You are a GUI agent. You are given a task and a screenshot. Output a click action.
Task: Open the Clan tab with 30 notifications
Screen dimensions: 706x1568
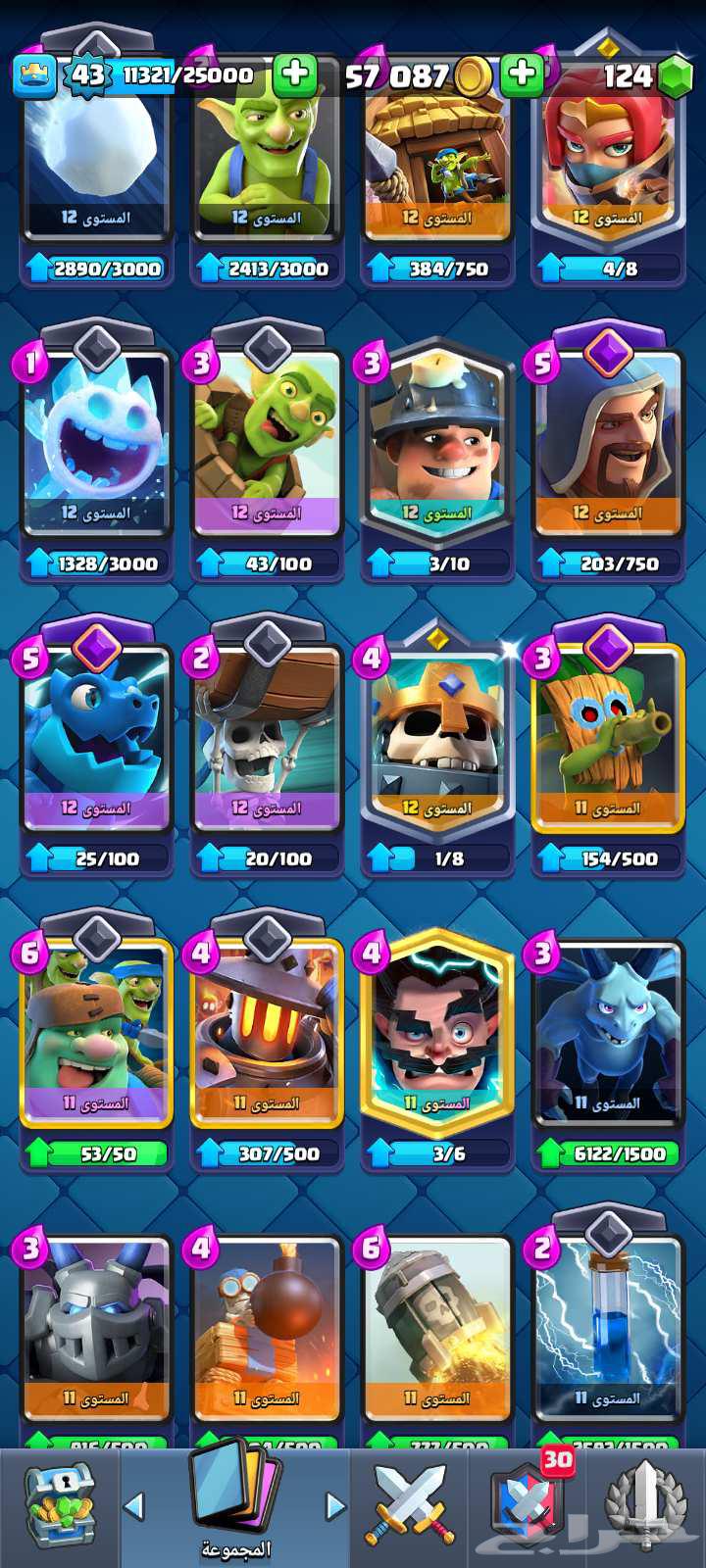coord(527,1507)
